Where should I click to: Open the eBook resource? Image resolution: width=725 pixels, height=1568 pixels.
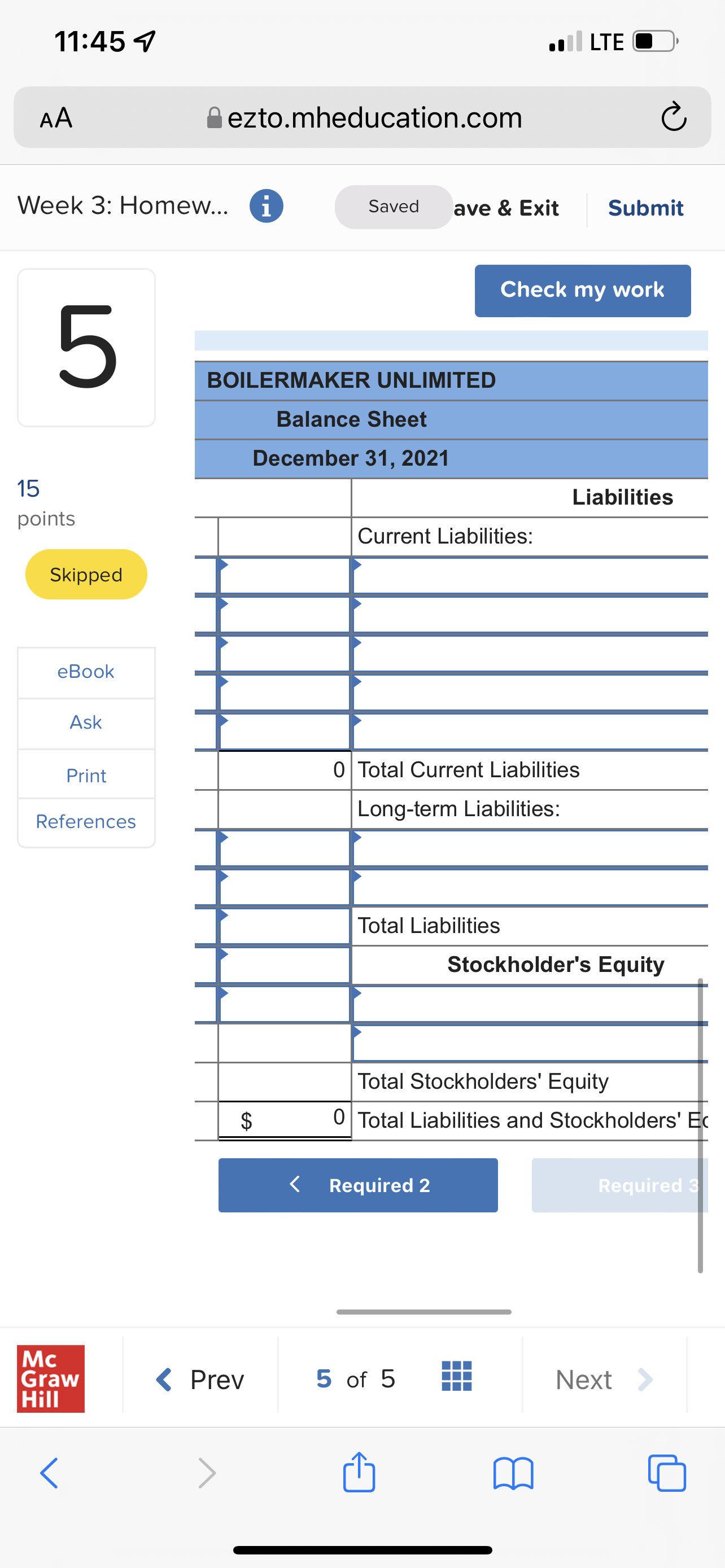click(x=86, y=671)
